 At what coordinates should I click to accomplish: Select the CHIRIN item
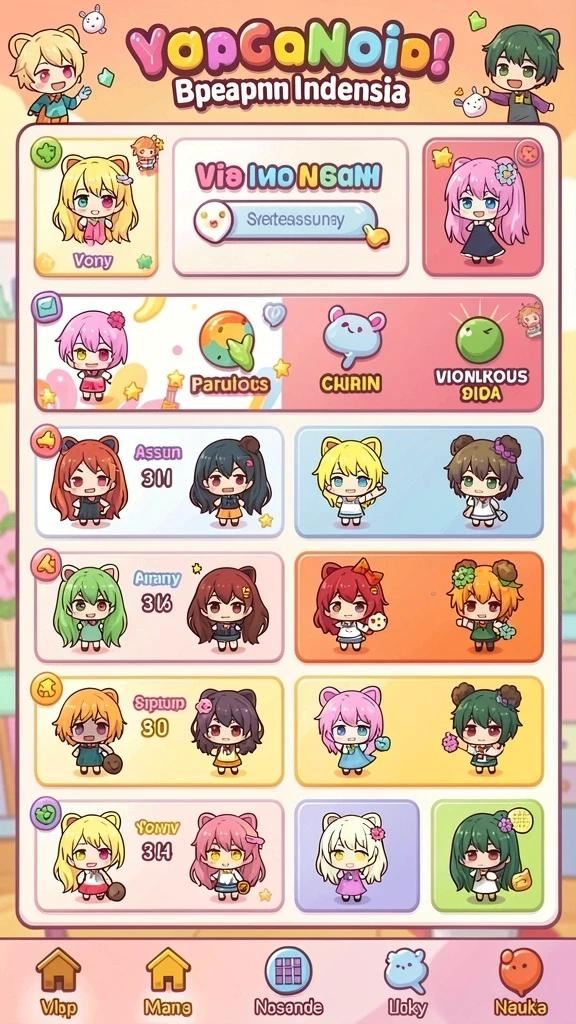coord(353,353)
